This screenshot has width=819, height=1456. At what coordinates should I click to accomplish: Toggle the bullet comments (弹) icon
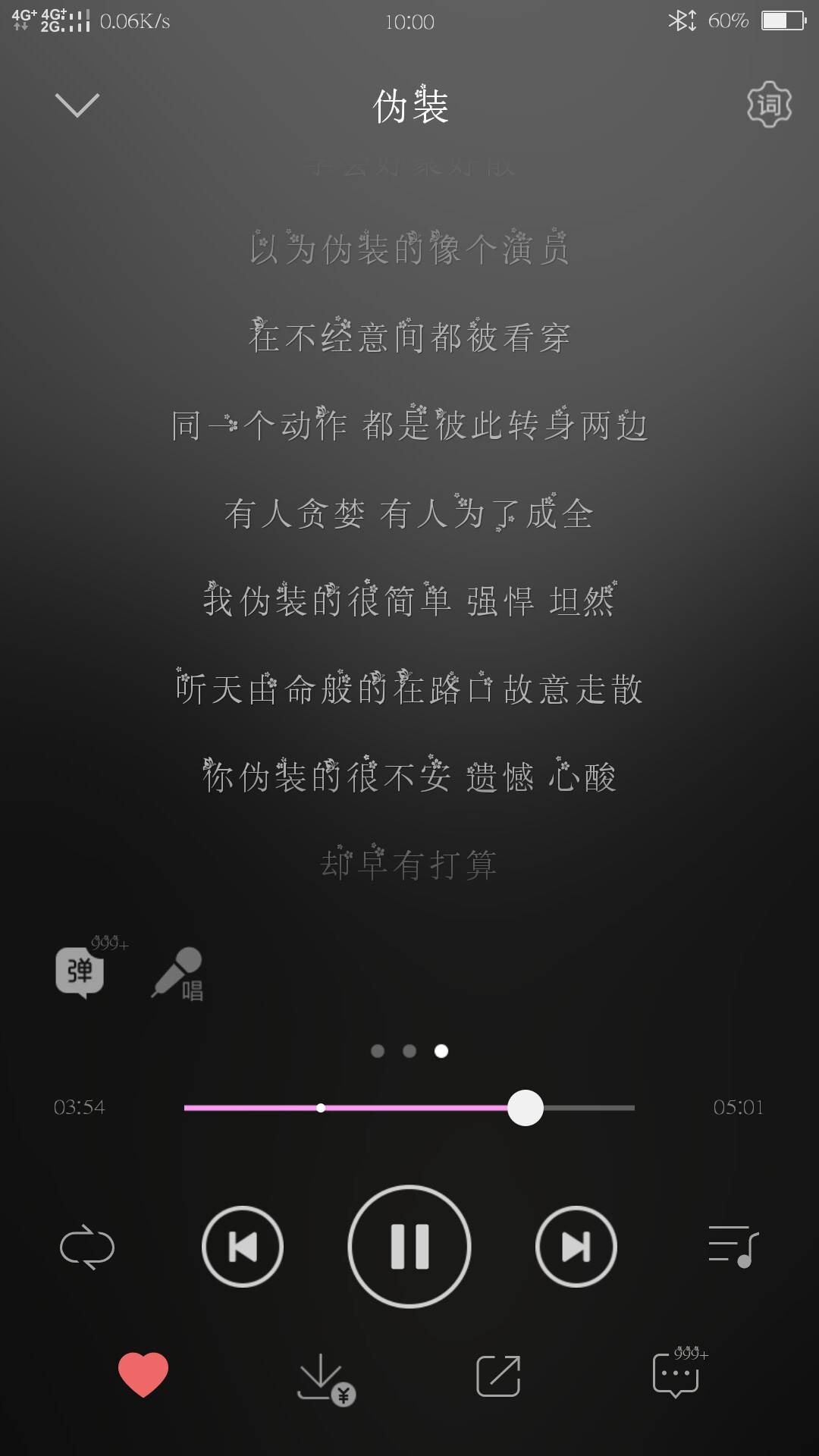pos(80,971)
